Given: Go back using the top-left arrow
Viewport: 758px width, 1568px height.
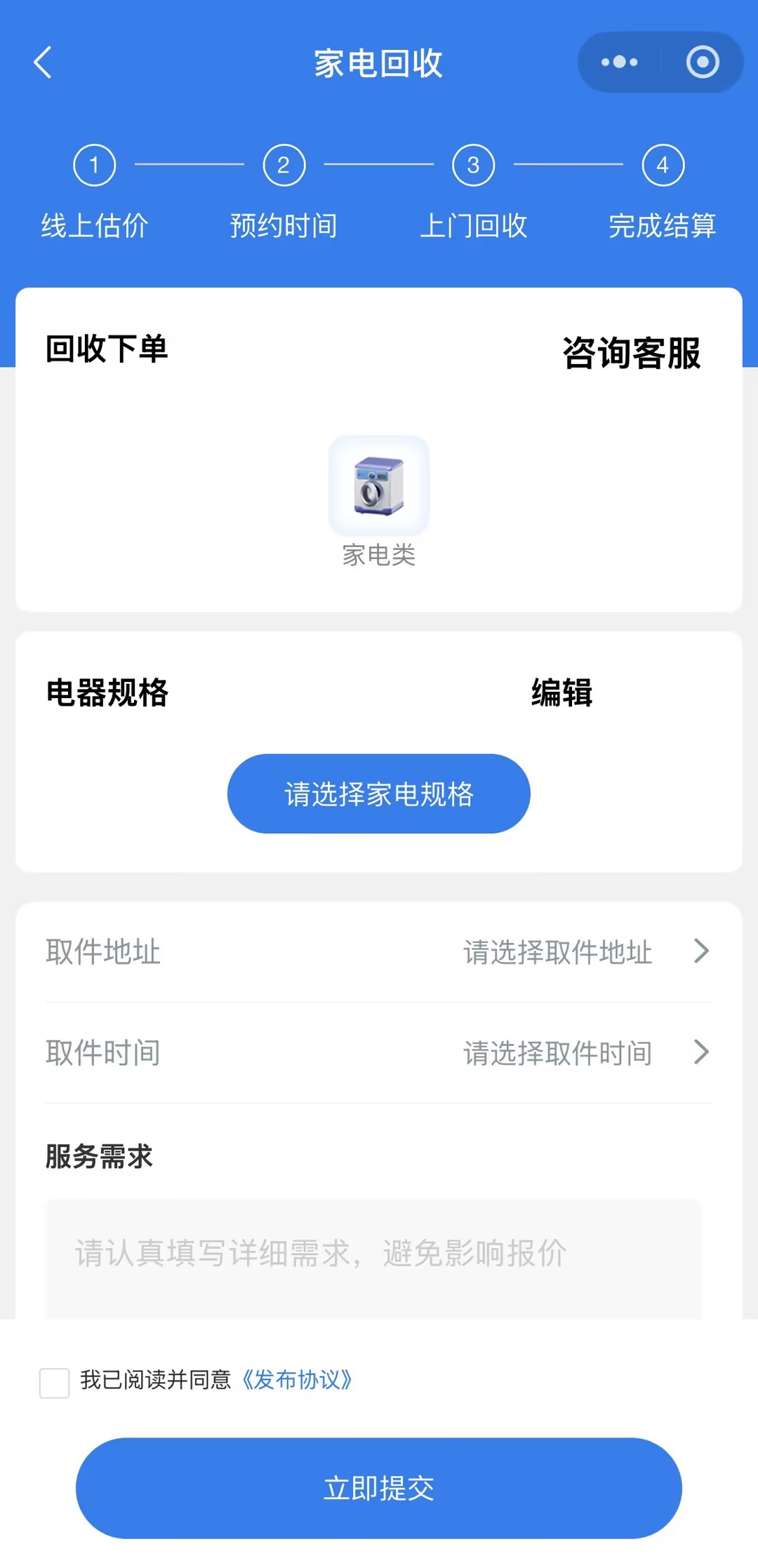Looking at the screenshot, I should 44,62.
